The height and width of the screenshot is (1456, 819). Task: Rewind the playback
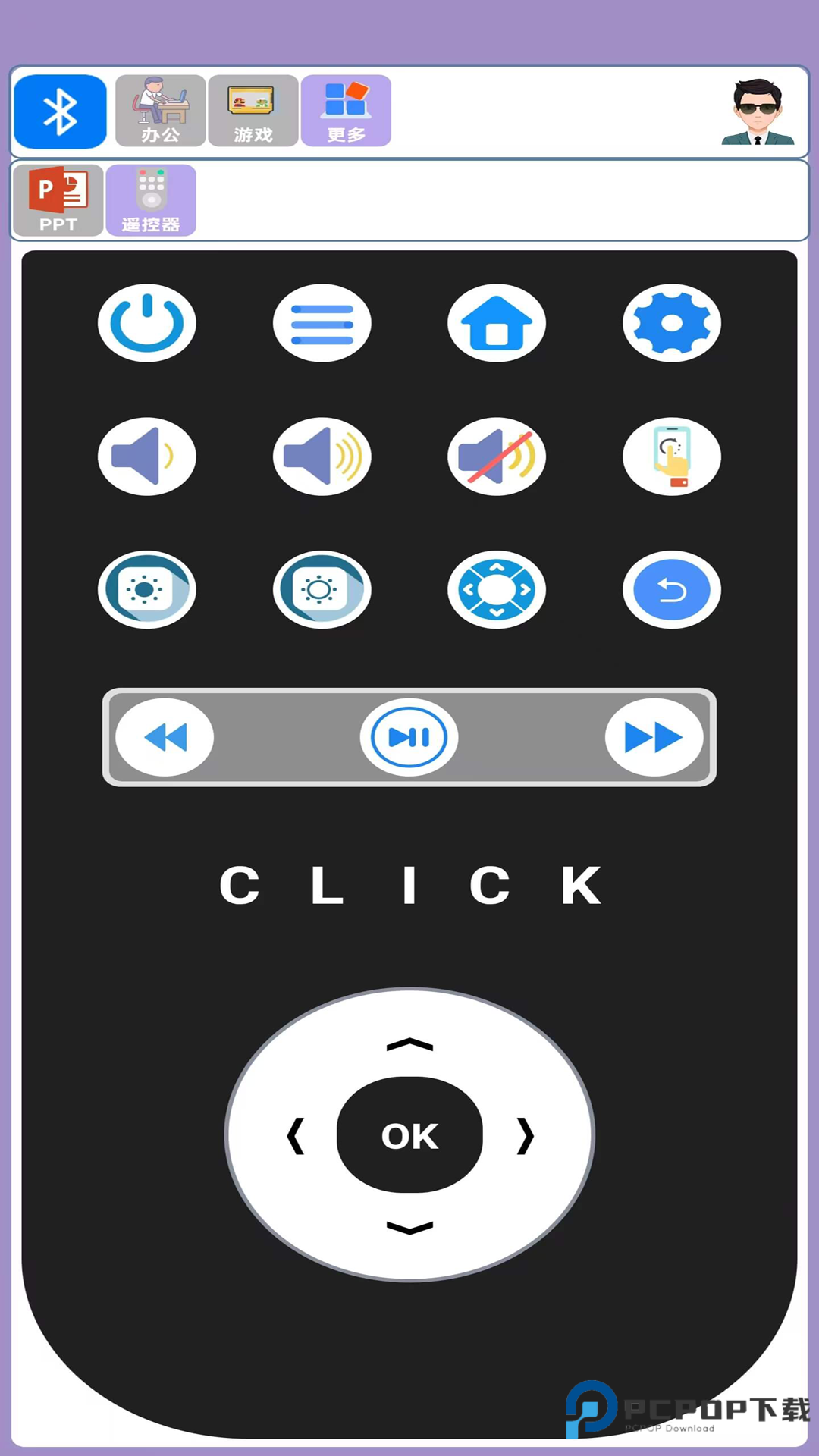point(165,737)
